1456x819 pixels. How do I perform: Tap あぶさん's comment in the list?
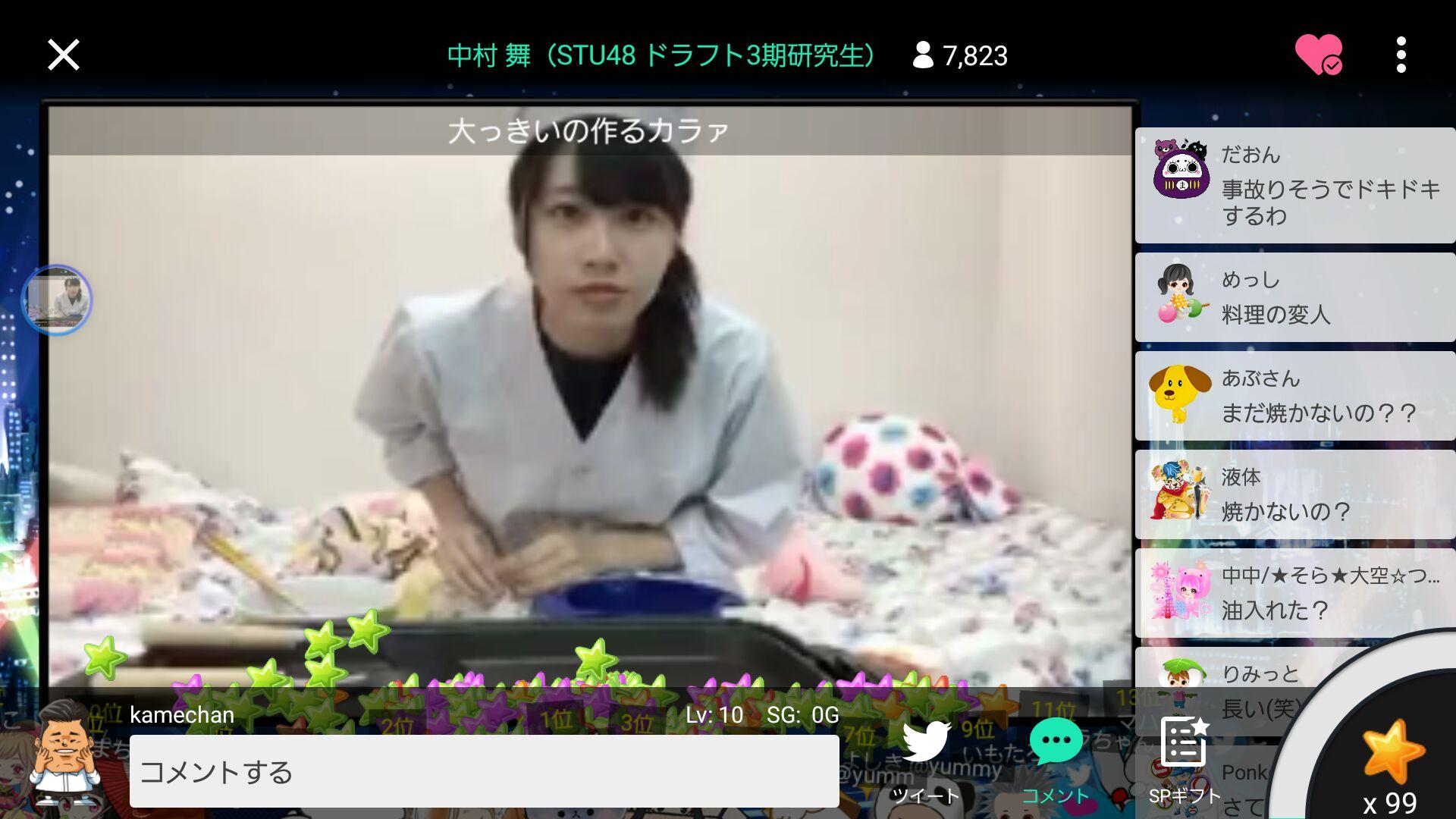point(1294,396)
